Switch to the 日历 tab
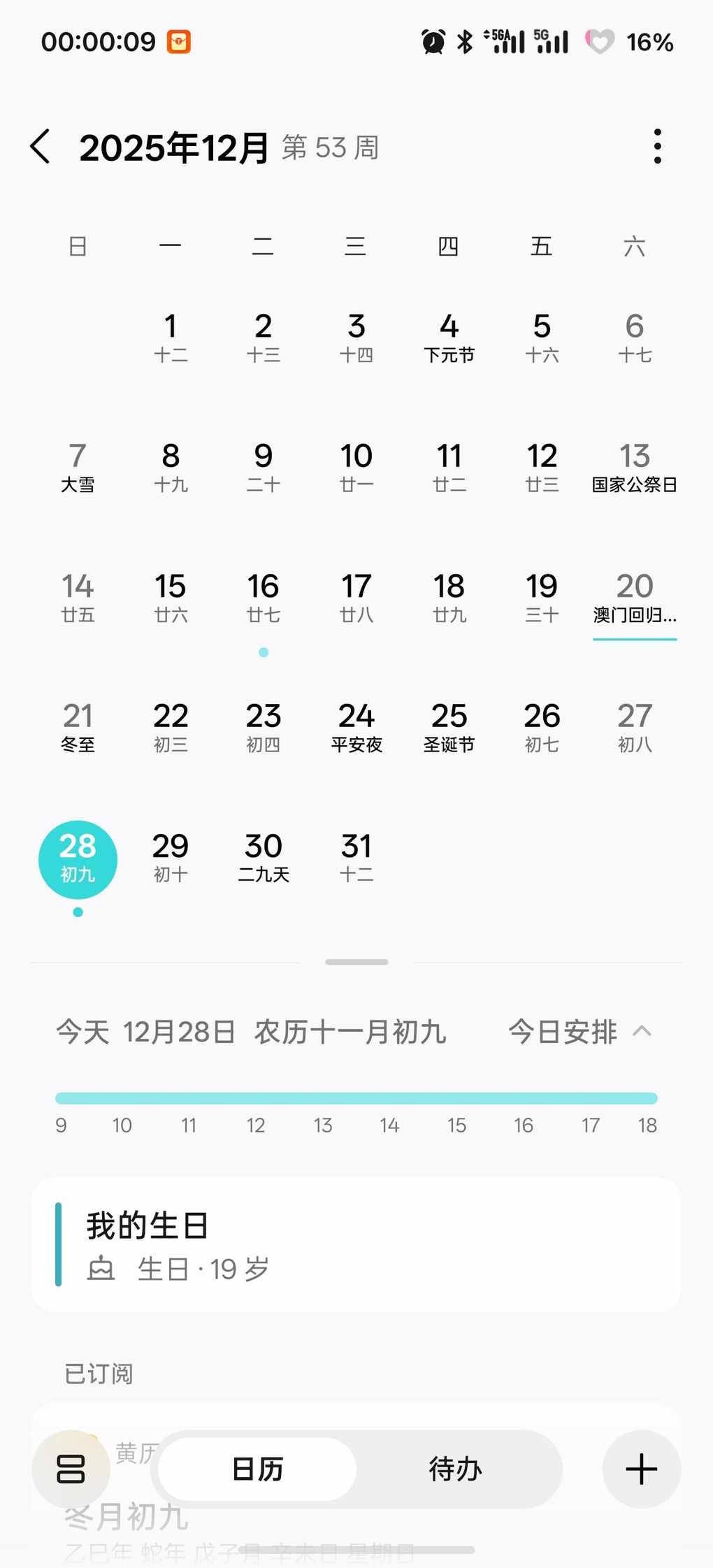 click(x=257, y=1469)
